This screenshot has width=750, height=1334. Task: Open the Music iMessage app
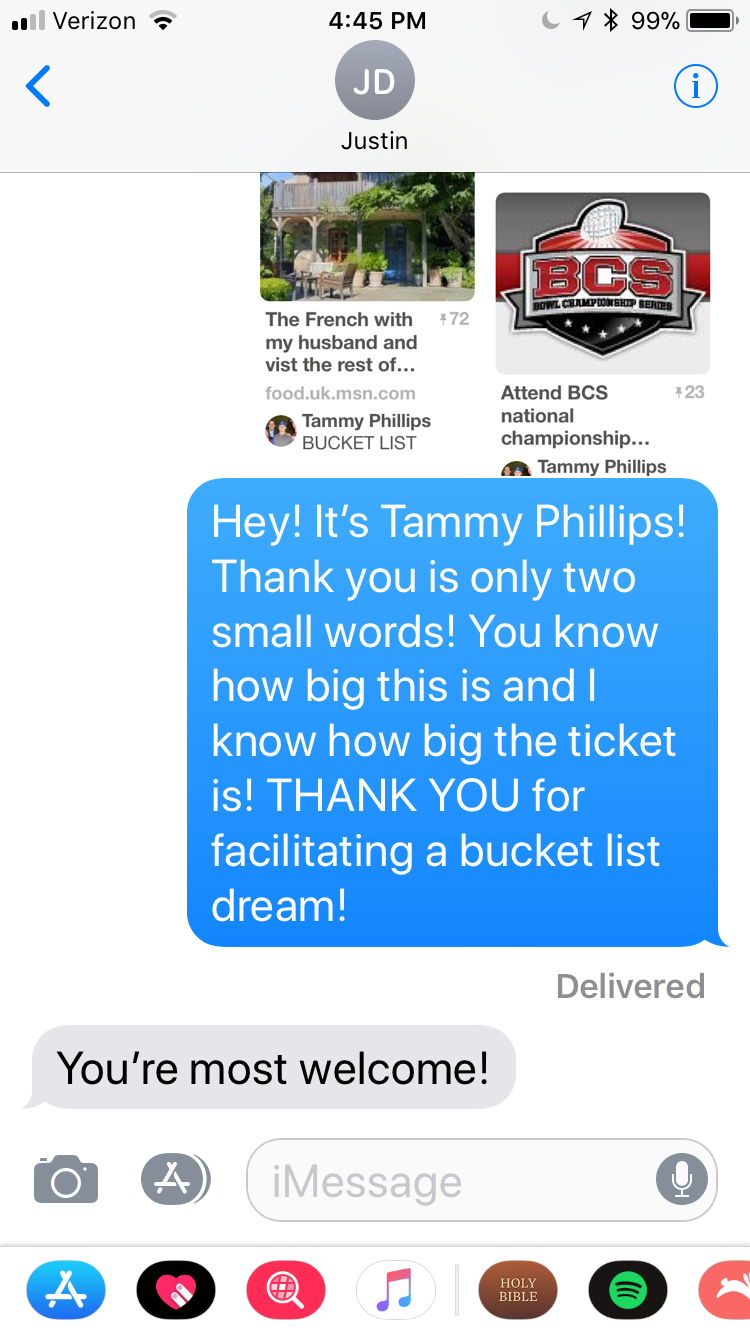tap(396, 1290)
